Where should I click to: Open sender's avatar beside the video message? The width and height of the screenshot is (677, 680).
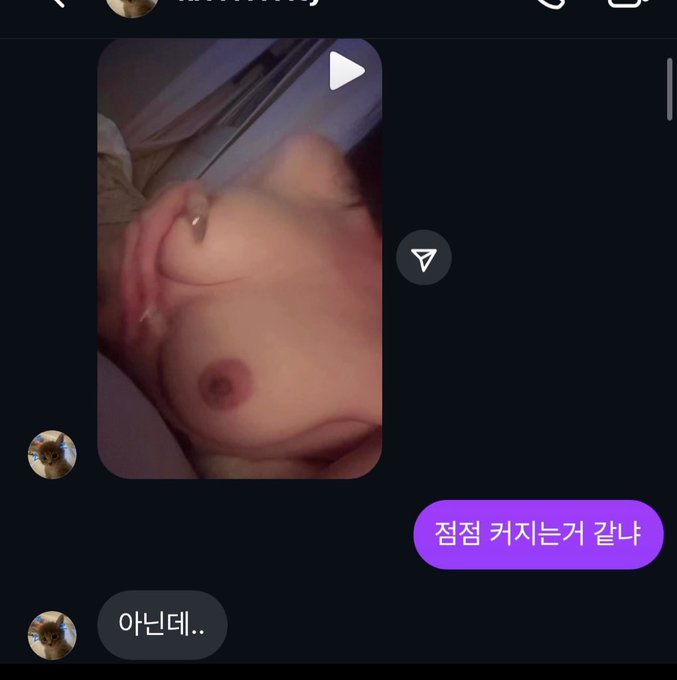click(52, 455)
